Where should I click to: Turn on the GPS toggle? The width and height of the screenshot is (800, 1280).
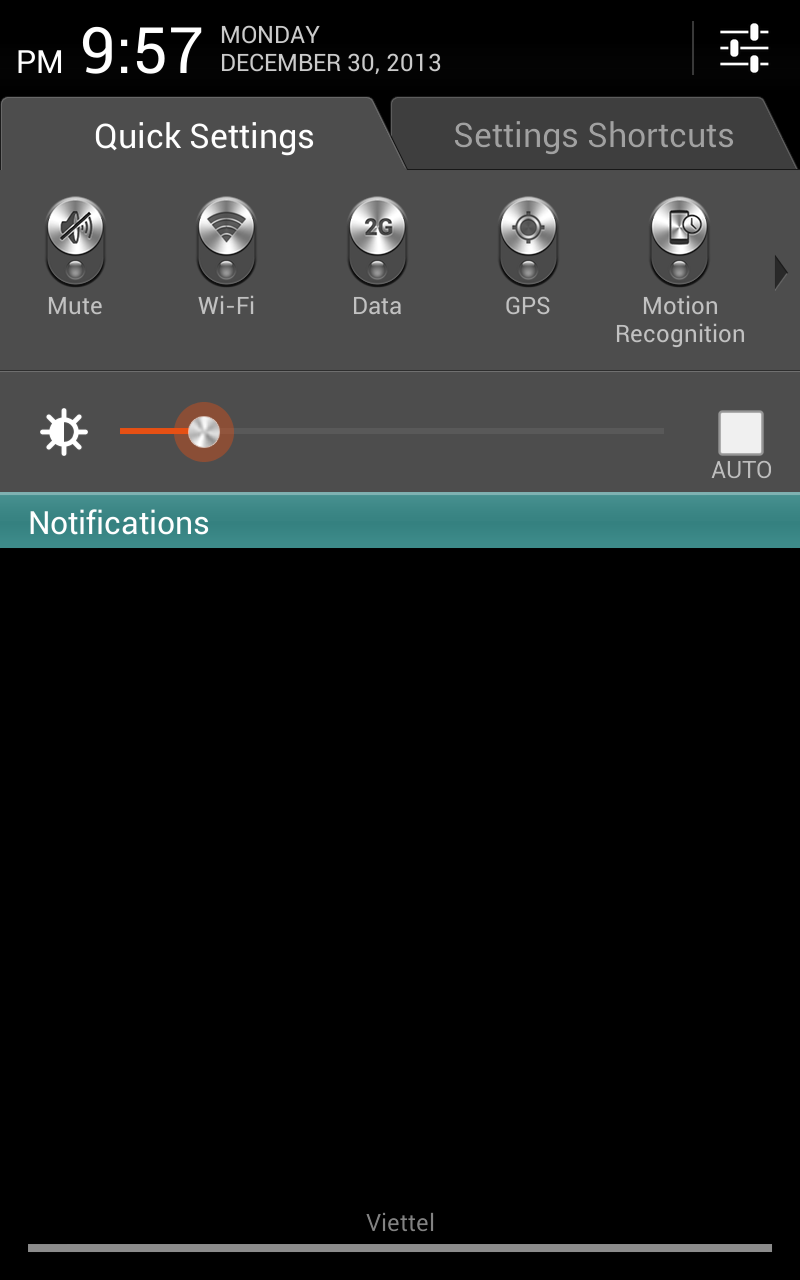click(528, 243)
